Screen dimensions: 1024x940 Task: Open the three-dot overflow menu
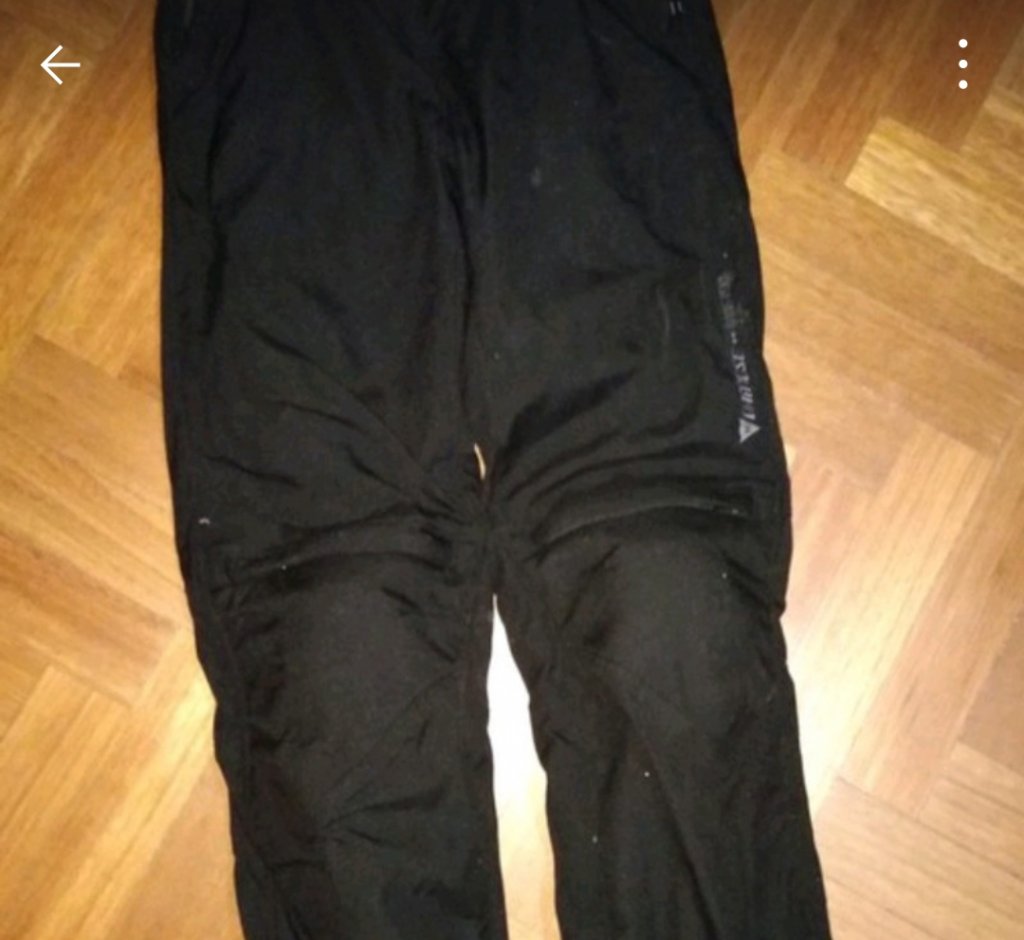(x=962, y=65)
